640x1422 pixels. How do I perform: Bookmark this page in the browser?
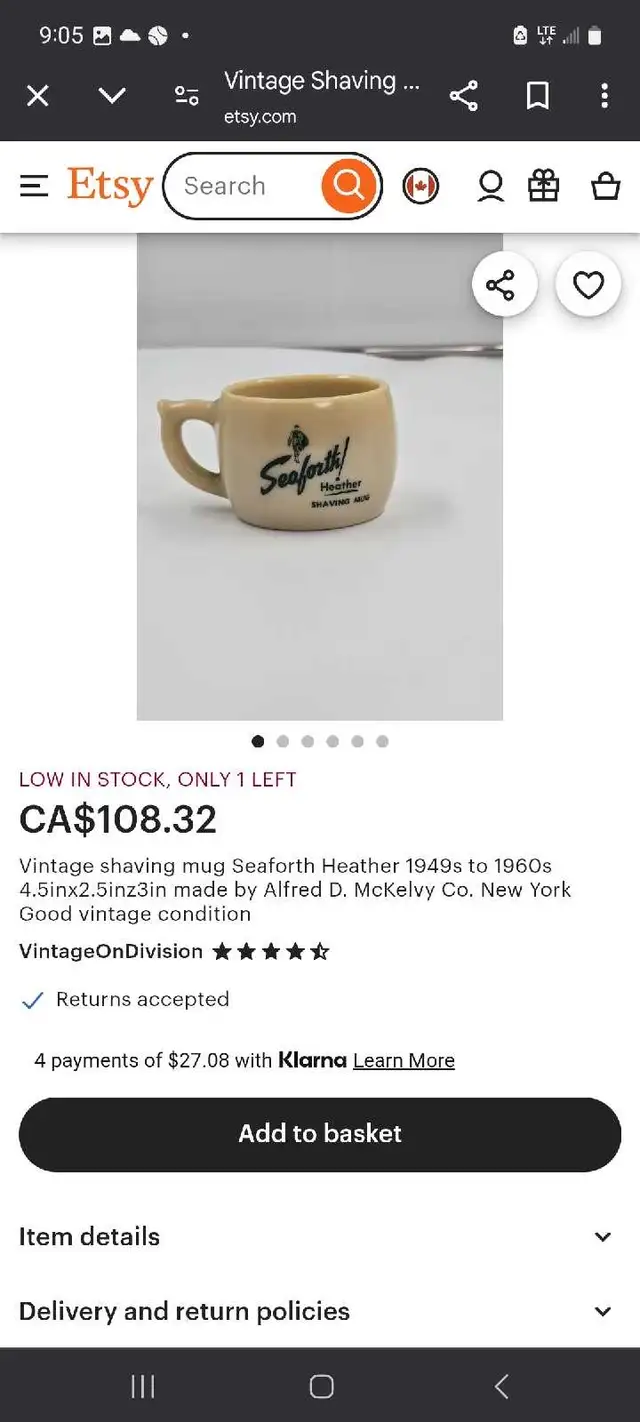point(538,96)
